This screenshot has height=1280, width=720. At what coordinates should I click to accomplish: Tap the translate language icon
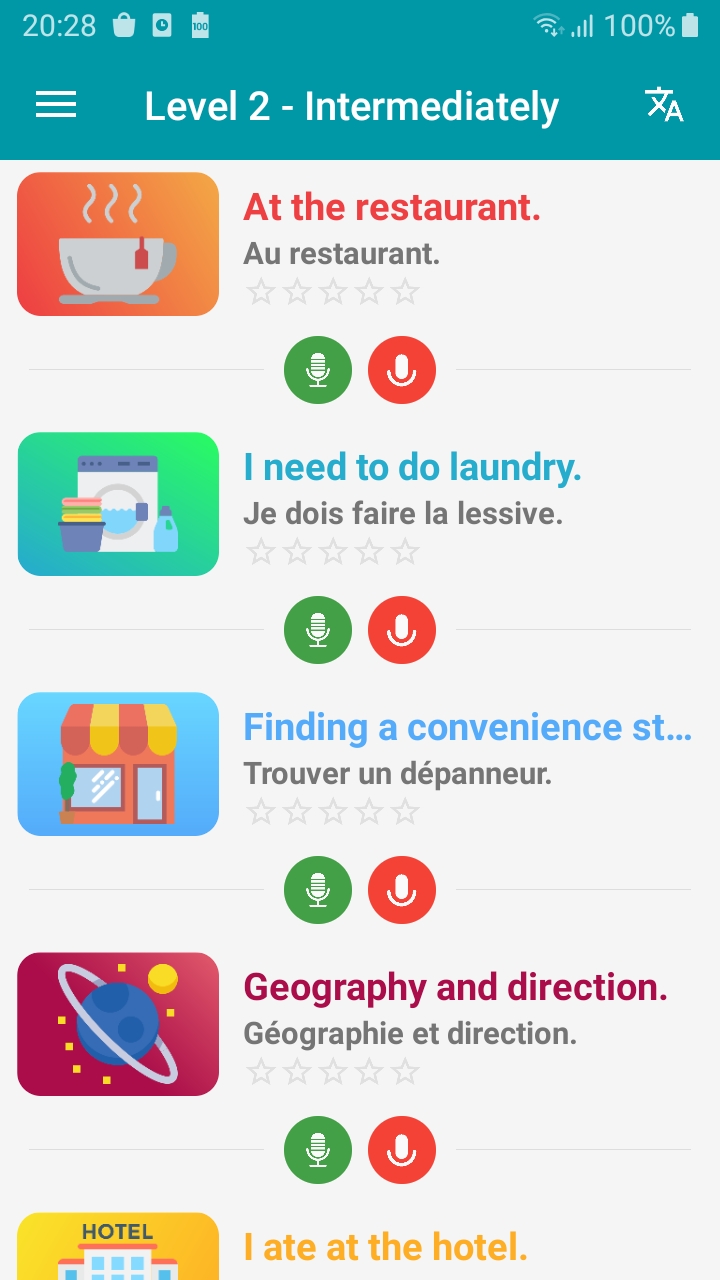pyautogui.click(x=664, y=105)
